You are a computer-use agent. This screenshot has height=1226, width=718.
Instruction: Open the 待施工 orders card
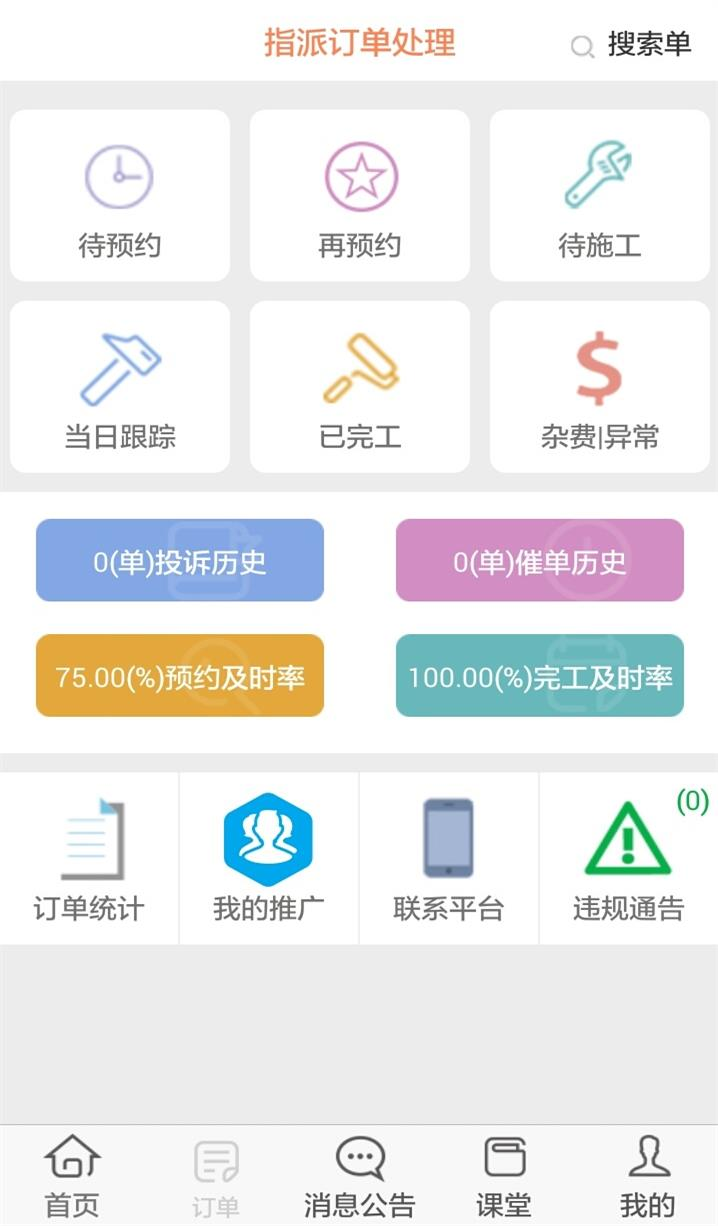(600, 196)
